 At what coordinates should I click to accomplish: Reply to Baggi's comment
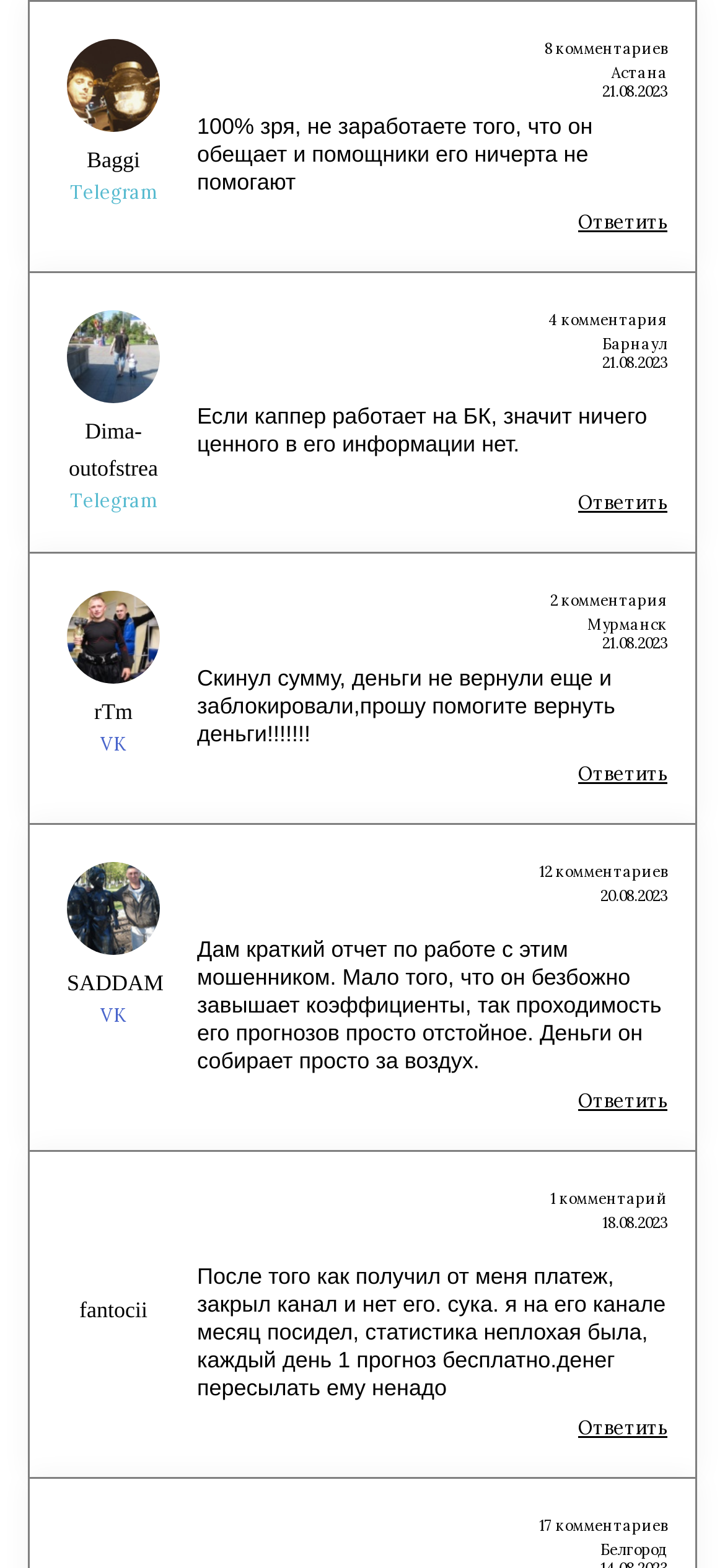tap(622, 222)
